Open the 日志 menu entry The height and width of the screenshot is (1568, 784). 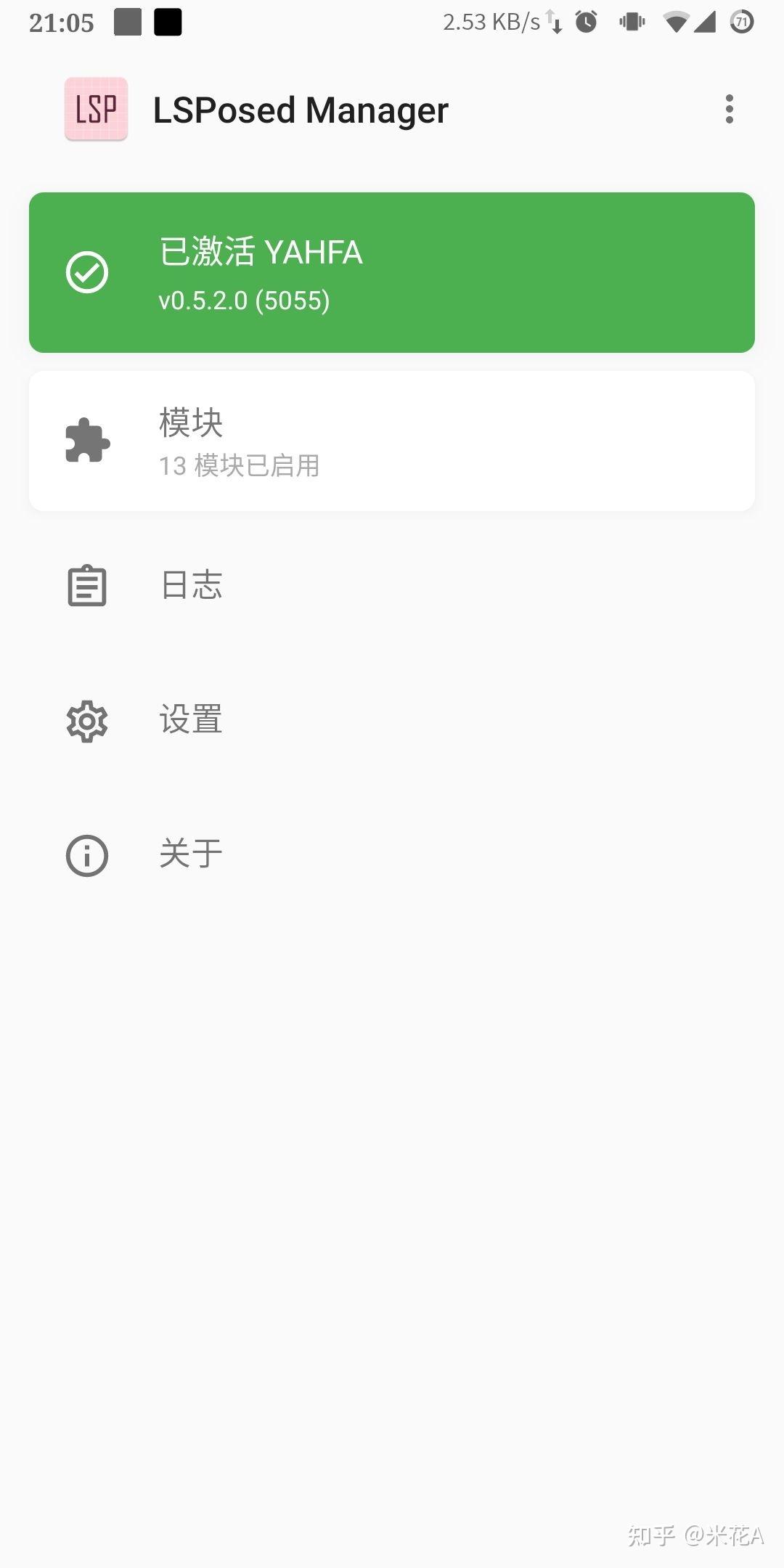[191, 585]
